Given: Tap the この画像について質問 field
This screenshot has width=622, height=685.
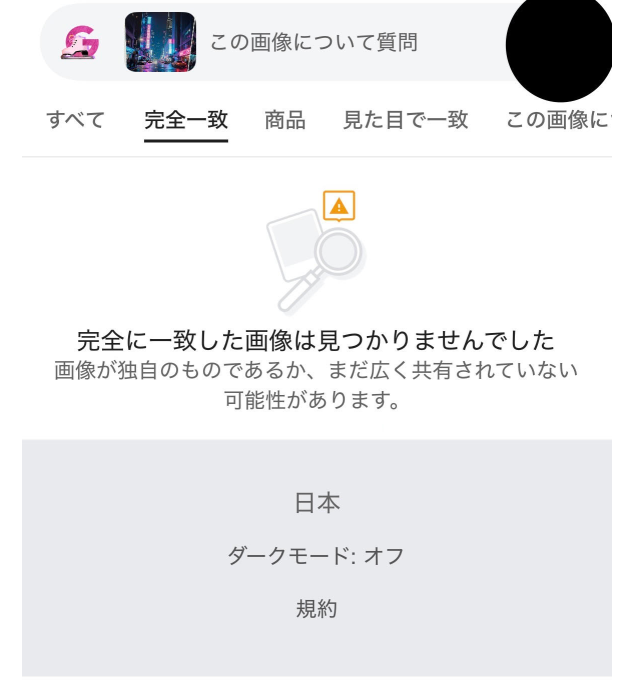Looking at the screenshot, I should tap(312, 42).
